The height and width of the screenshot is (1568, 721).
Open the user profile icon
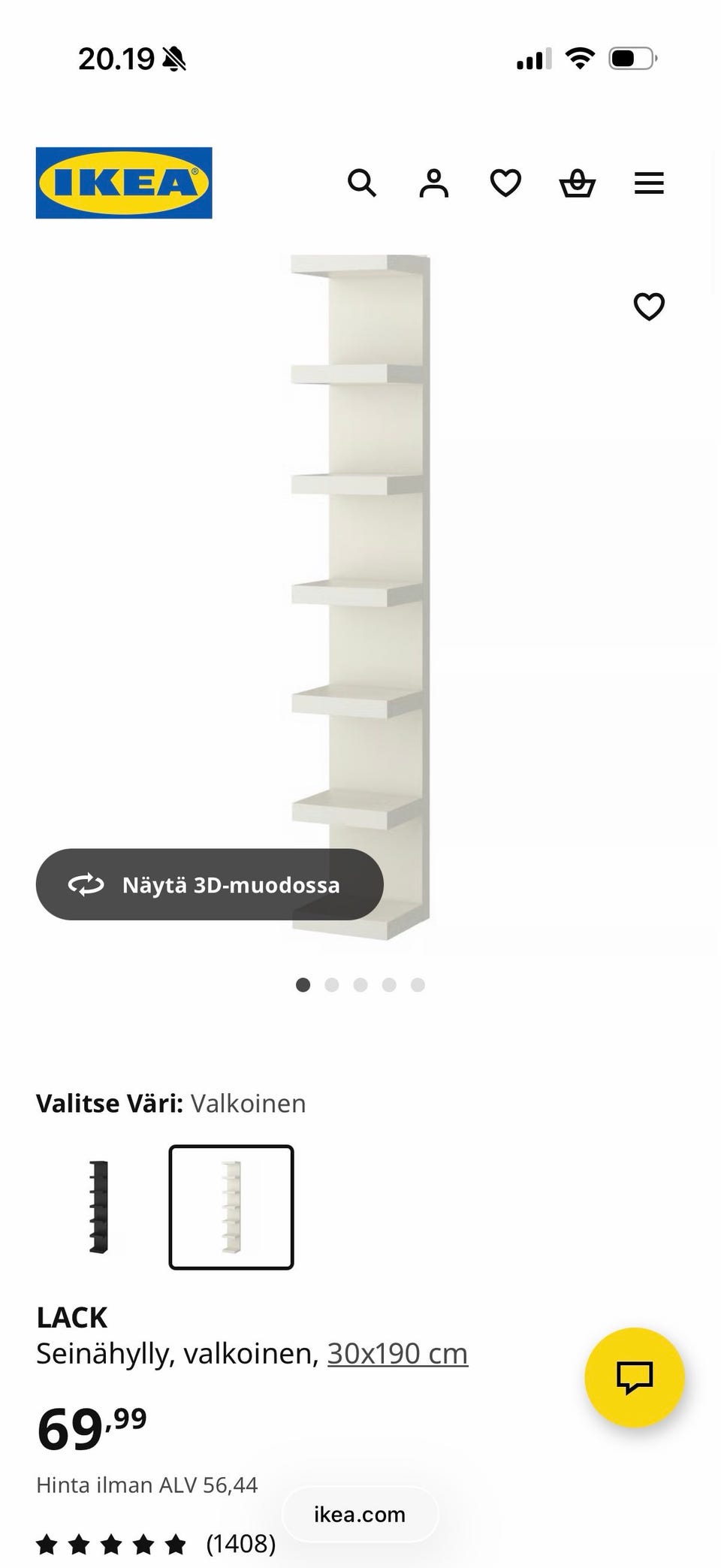[x=433, y=183]
